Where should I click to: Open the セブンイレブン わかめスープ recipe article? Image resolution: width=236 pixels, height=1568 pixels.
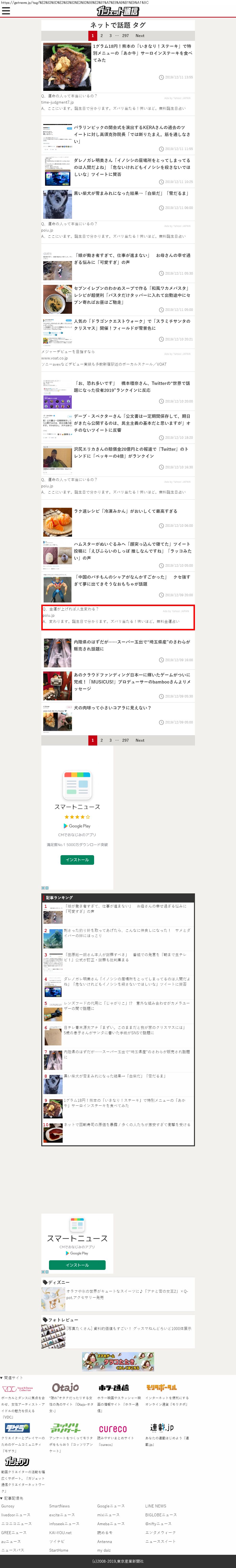pyautogui.click(x=131, y=295)
